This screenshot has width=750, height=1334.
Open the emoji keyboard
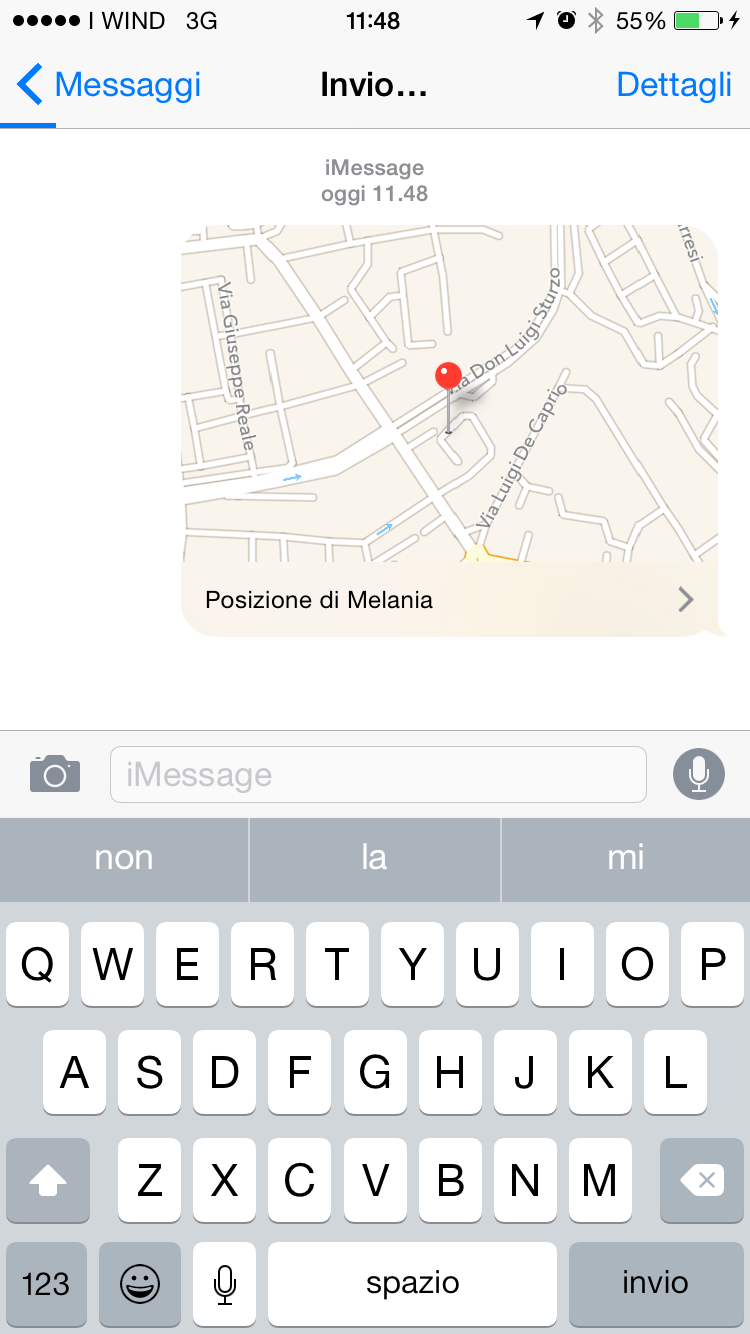pos(140,1283)
